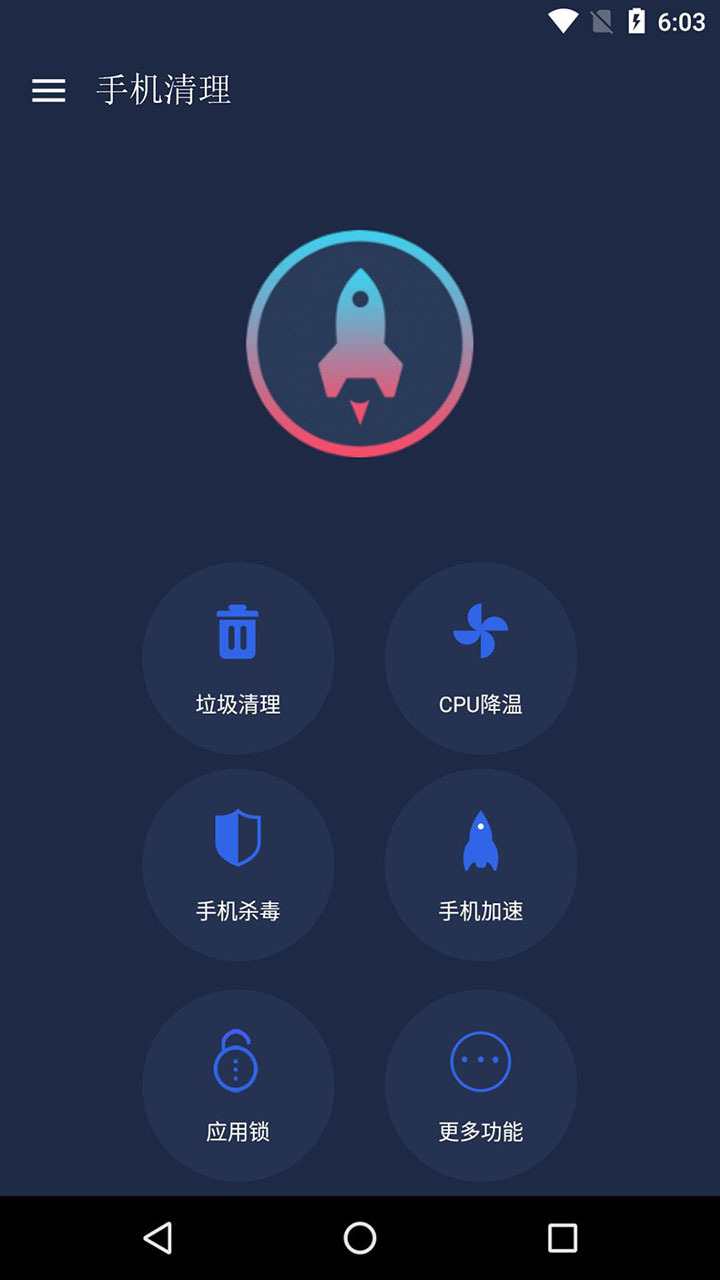Open 应用锁 app lock

click(238, 1085)
